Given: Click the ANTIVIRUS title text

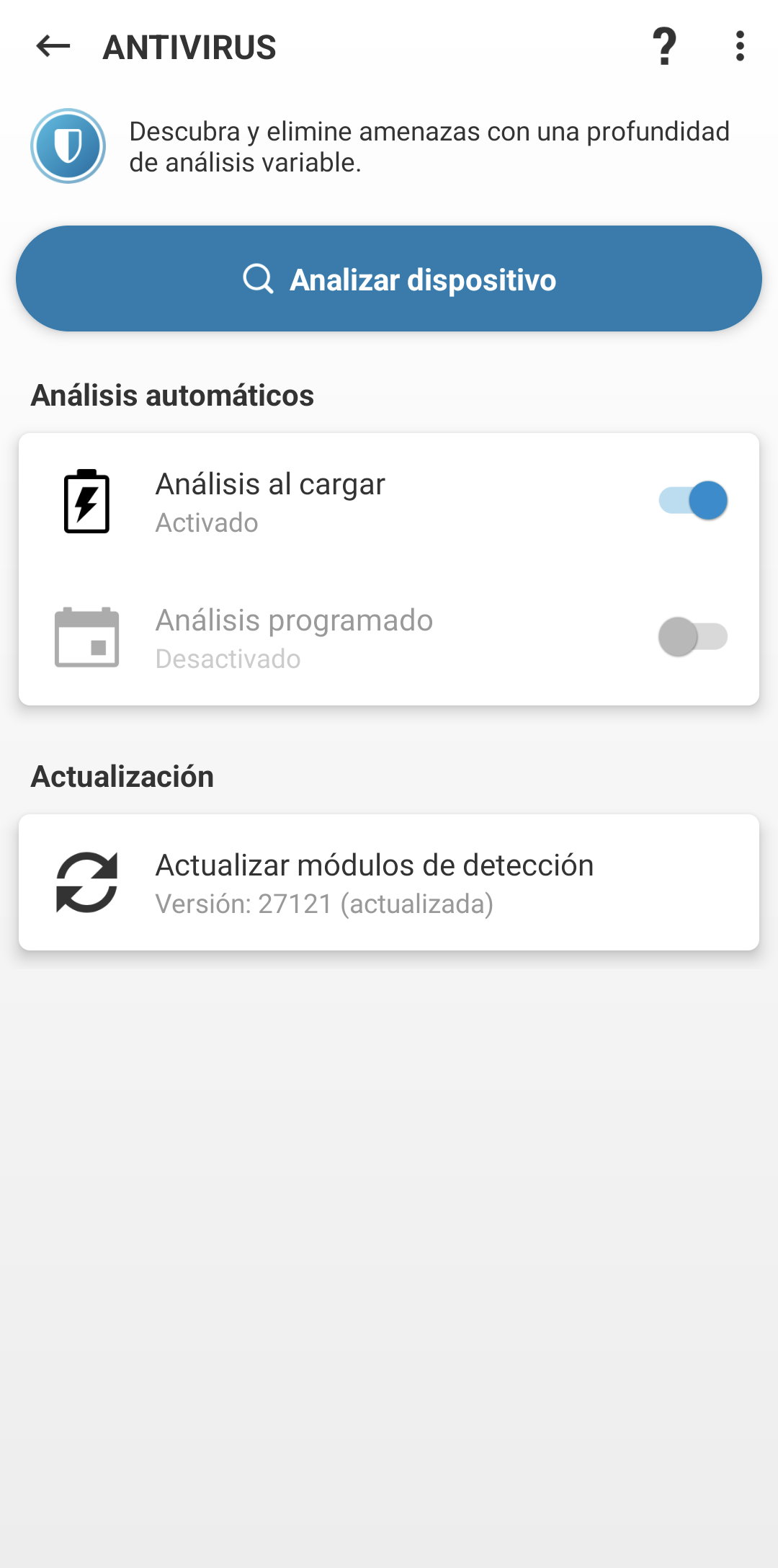Looking at the screenshot, I should pyautogui.click(x=190, y=48).
